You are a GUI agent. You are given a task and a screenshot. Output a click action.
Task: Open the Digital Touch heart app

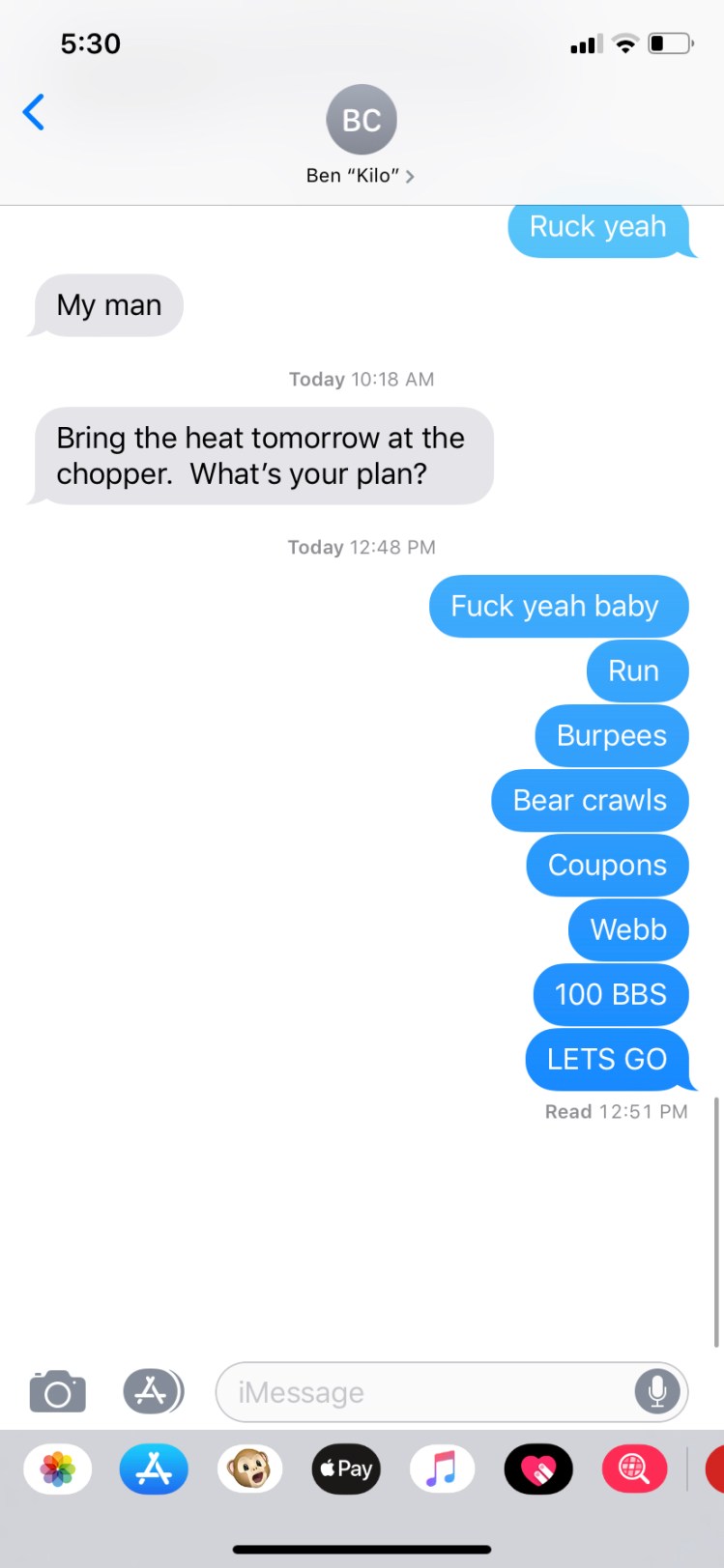click(x=538, y=1469)
